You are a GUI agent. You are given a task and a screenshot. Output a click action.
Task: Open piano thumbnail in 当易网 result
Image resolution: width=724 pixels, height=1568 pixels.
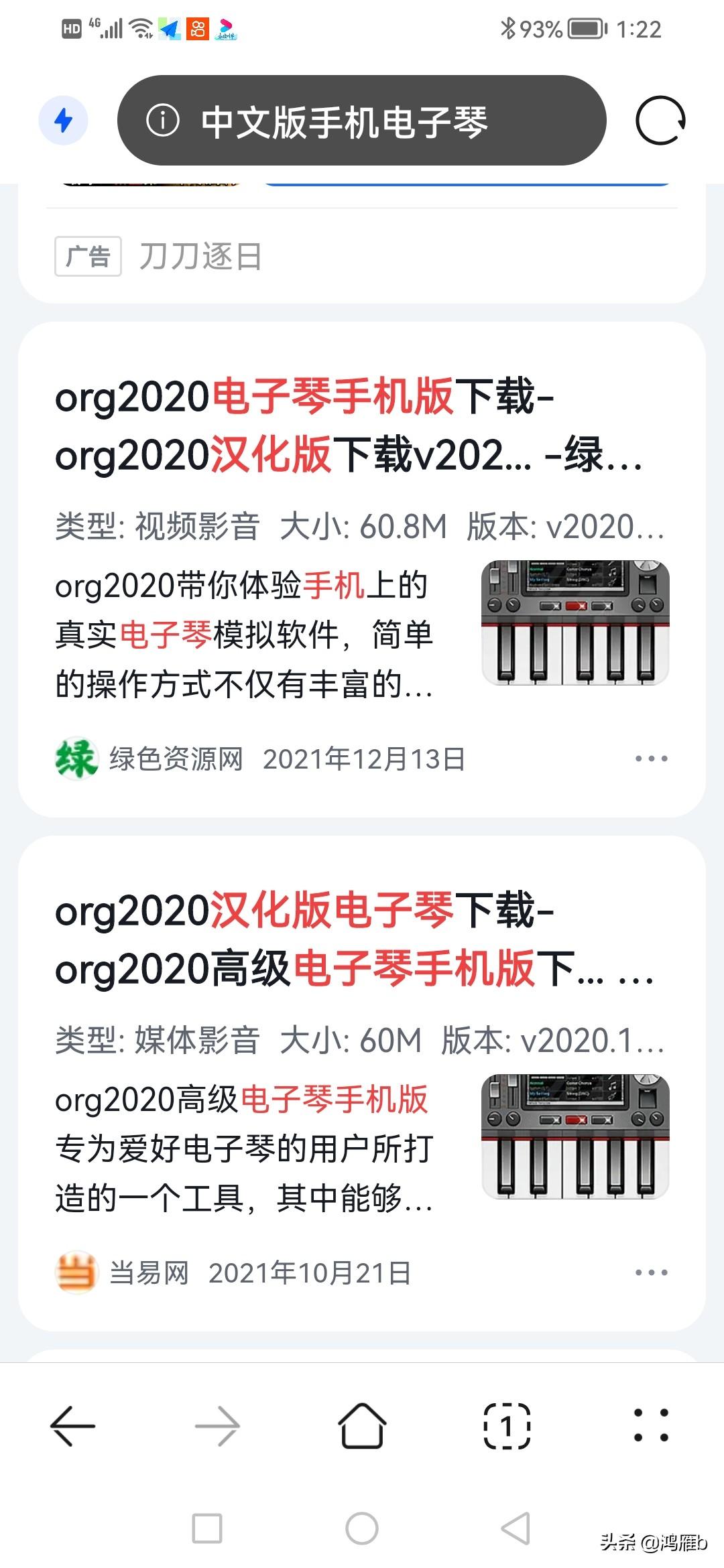coord(575,1136)
